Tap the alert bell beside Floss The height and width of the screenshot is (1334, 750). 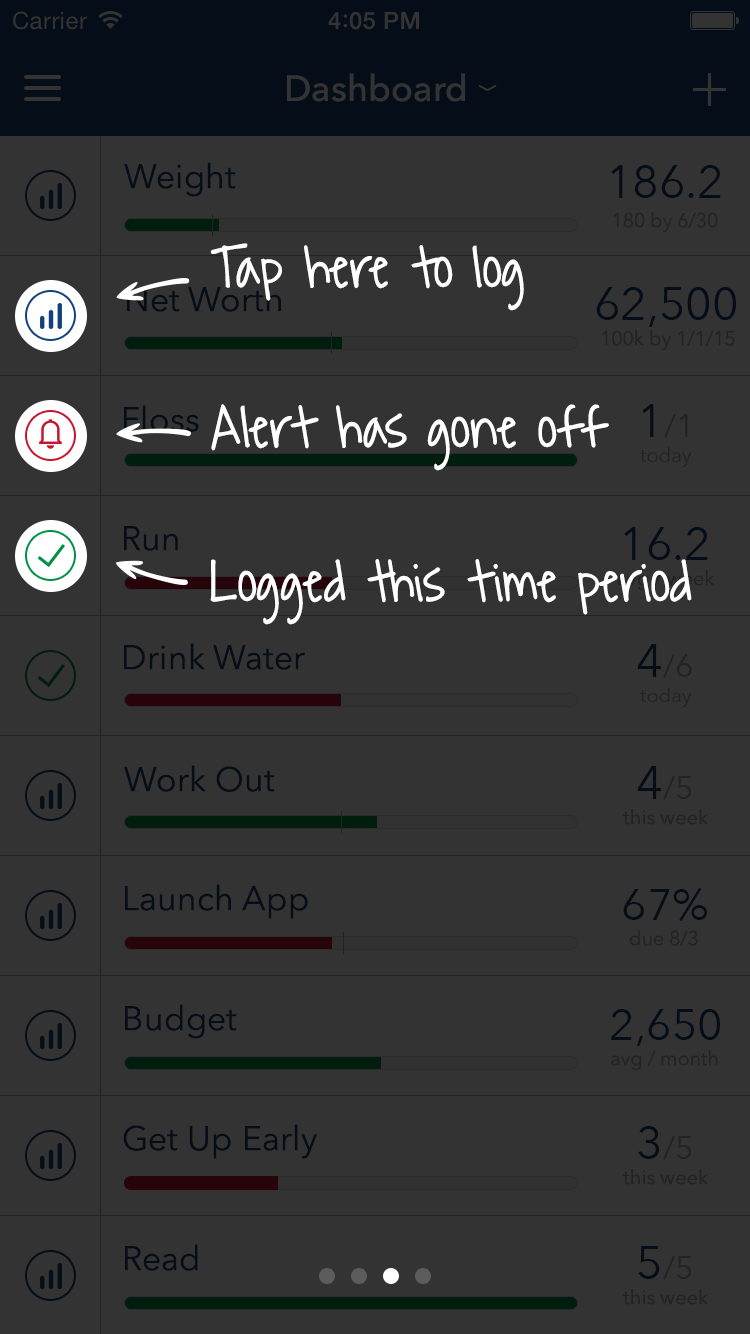coord(51,436)
